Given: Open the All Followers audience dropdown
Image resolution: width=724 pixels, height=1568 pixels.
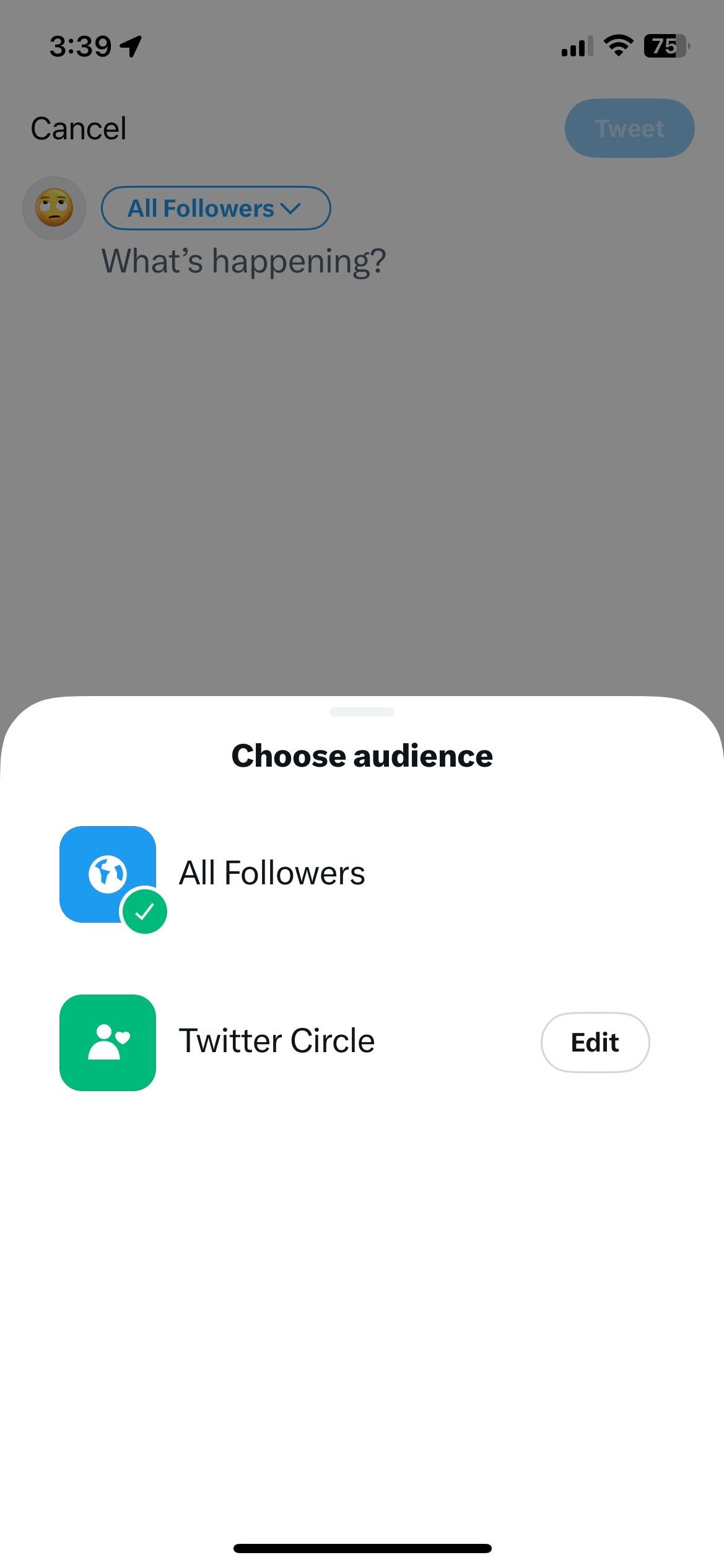Looking at the screenshot, I should pyautogui.click(x=216, y=209).
